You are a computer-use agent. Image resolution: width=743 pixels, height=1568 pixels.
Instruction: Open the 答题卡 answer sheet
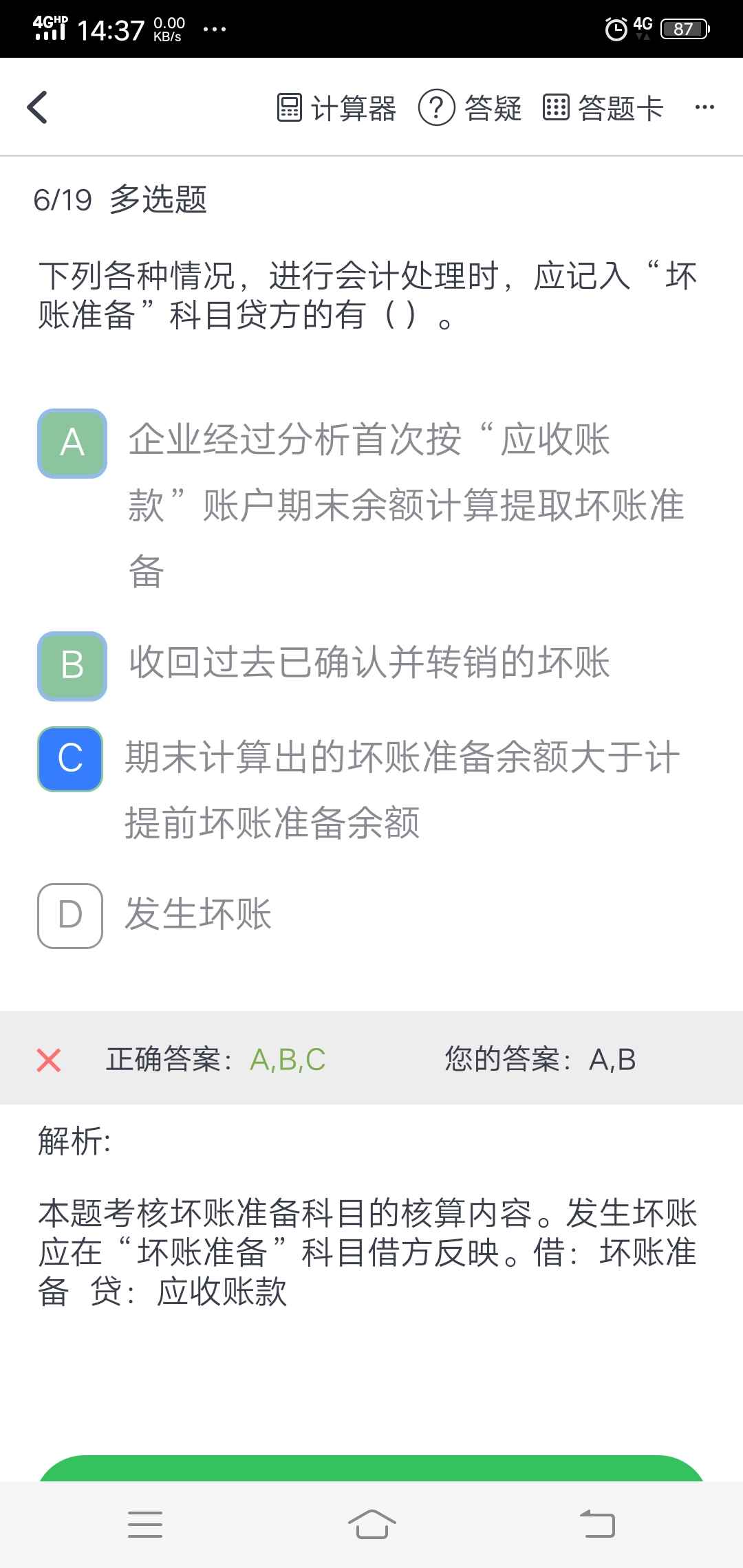click(x=603, y=108)
